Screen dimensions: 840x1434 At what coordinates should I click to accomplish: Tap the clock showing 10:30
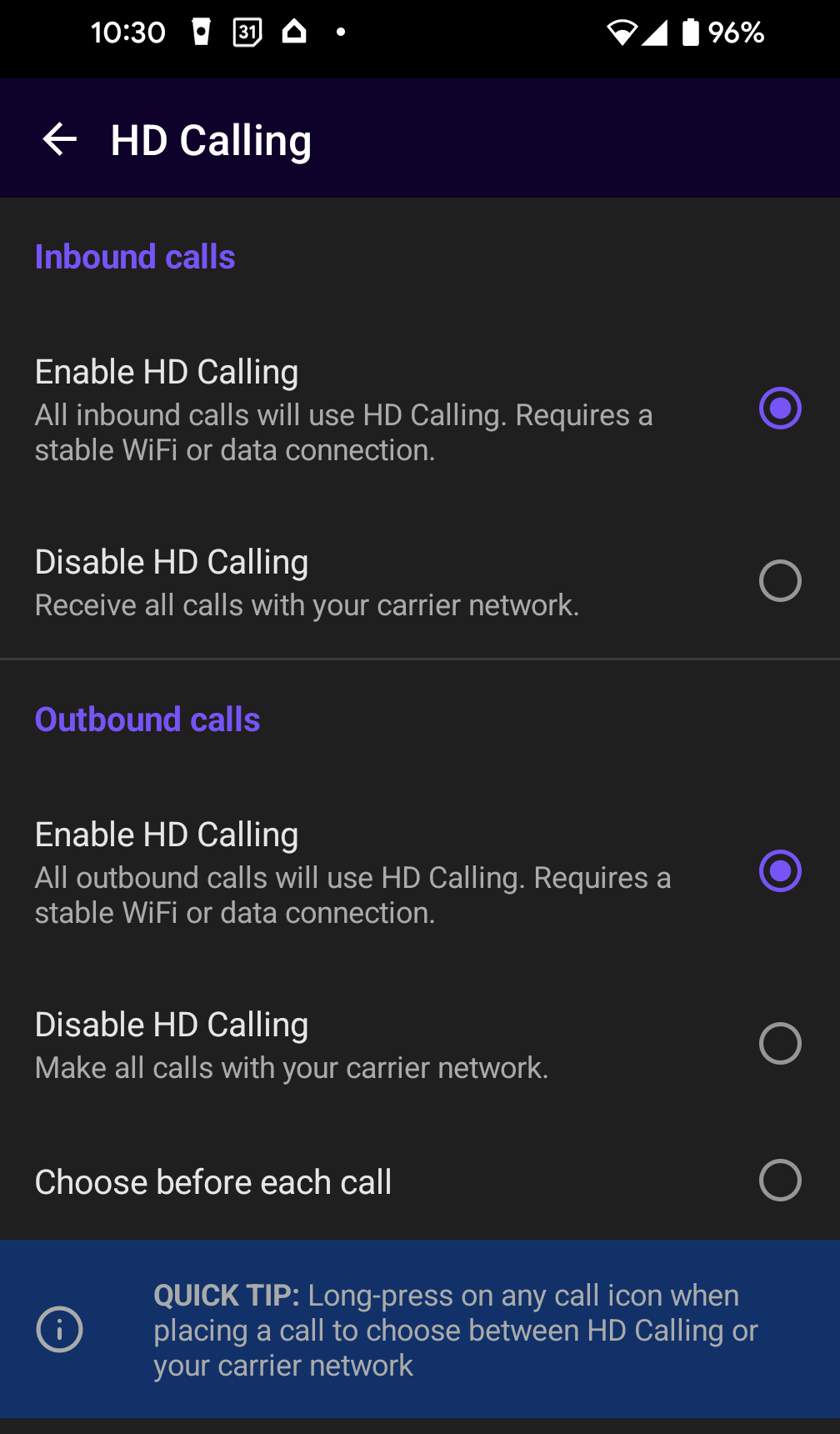click(128, 33)
